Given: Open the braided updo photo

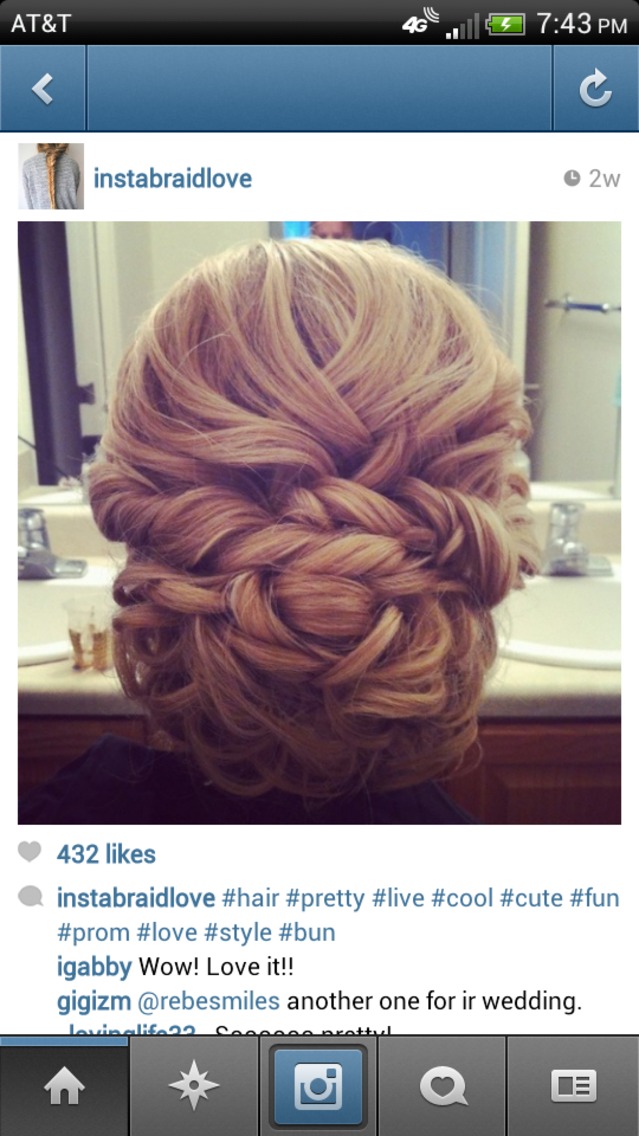Looking at the screenshot, I should click(319, 522).
